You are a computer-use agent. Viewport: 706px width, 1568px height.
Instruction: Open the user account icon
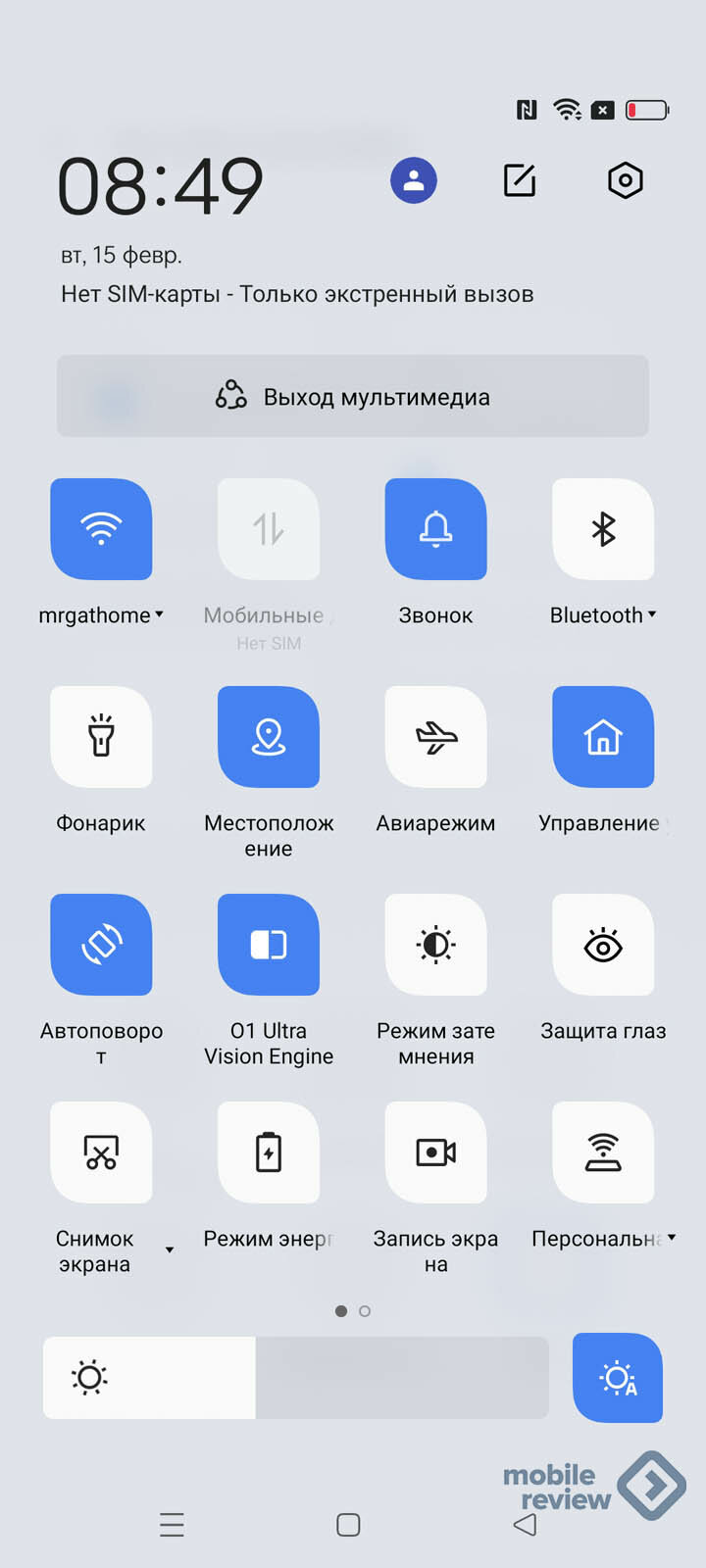click(414, 180)
